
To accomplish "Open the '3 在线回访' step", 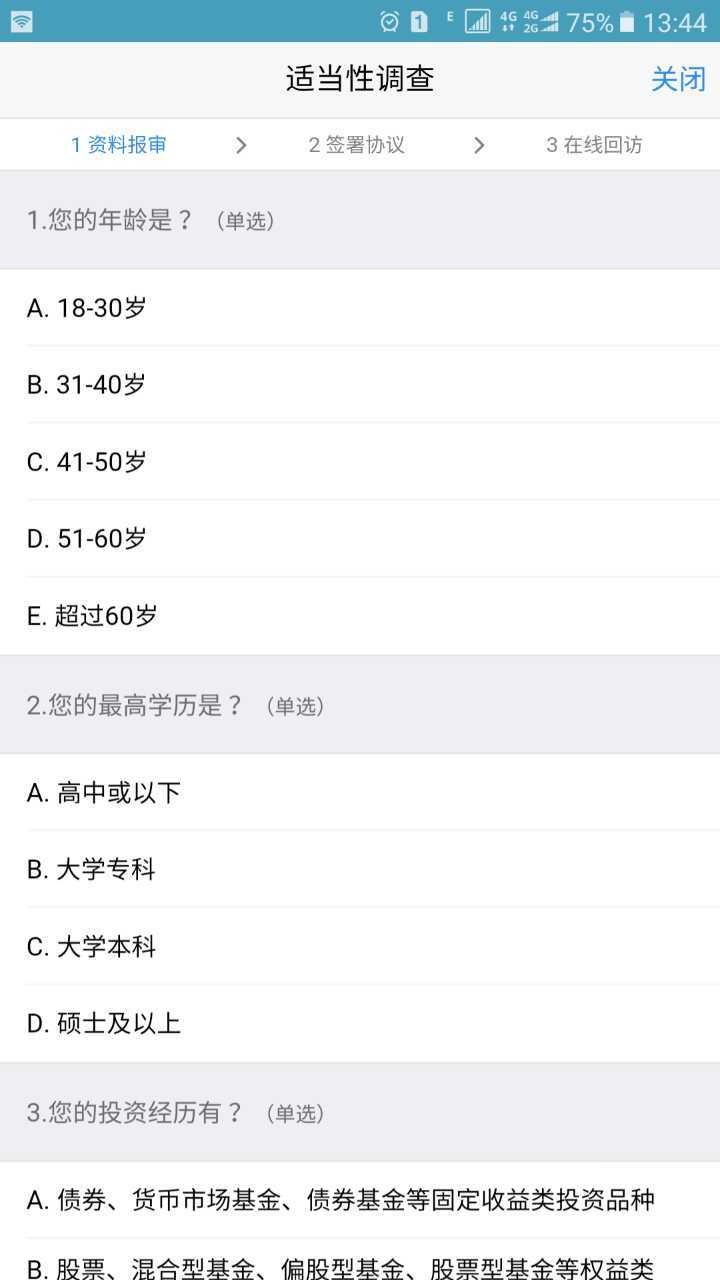I will (x=593, y=144).
